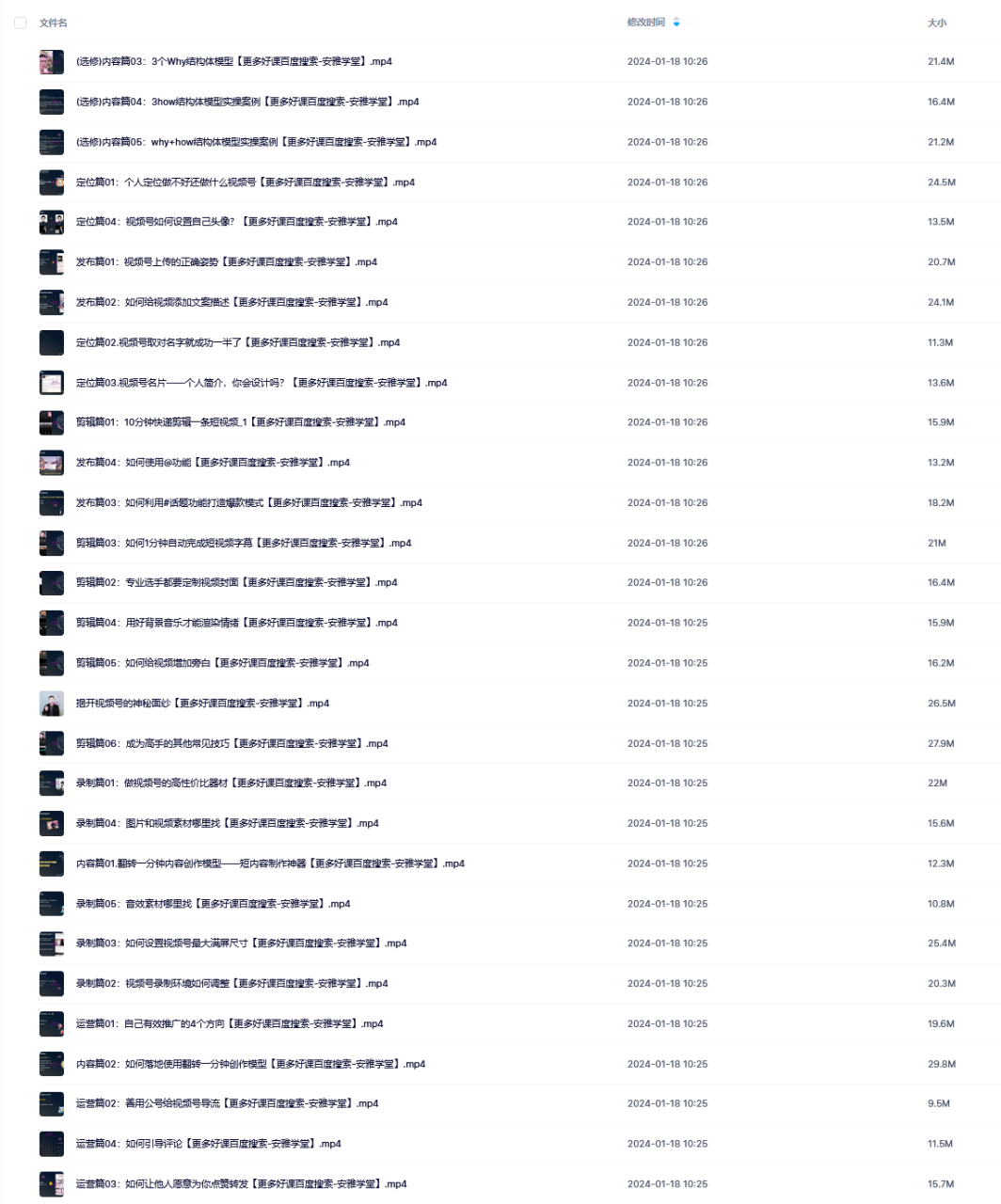Open 运营篇03: 如何让他人愿意为你点赞转发

coord(241,1184)
